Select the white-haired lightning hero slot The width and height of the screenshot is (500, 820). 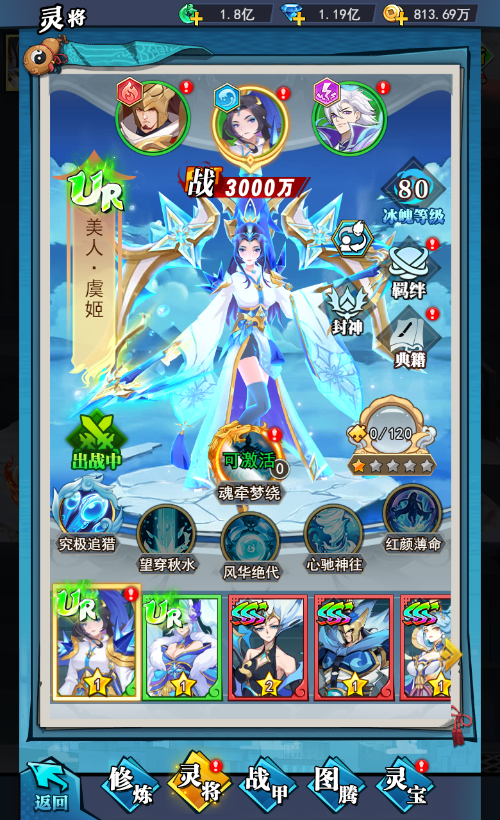pos(349,118)
